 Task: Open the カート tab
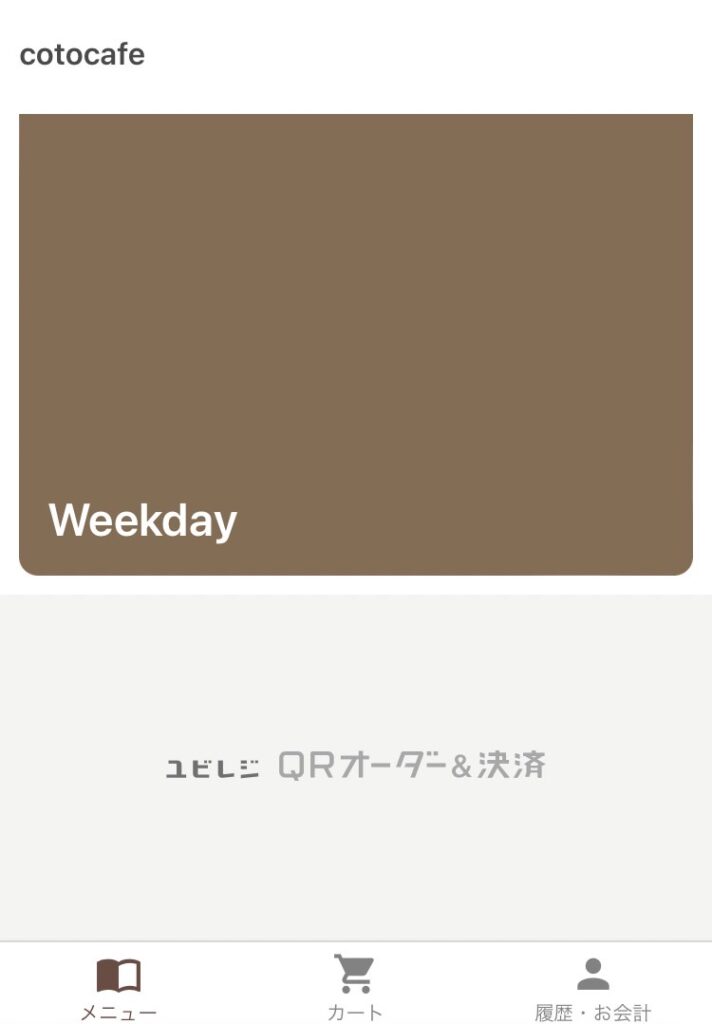click(355, 988)
